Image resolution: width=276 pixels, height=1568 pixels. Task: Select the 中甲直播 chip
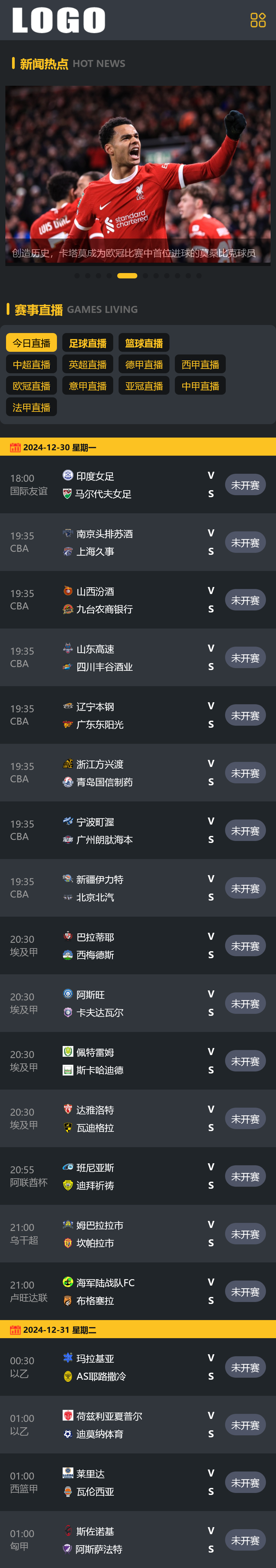pos(200,385)
